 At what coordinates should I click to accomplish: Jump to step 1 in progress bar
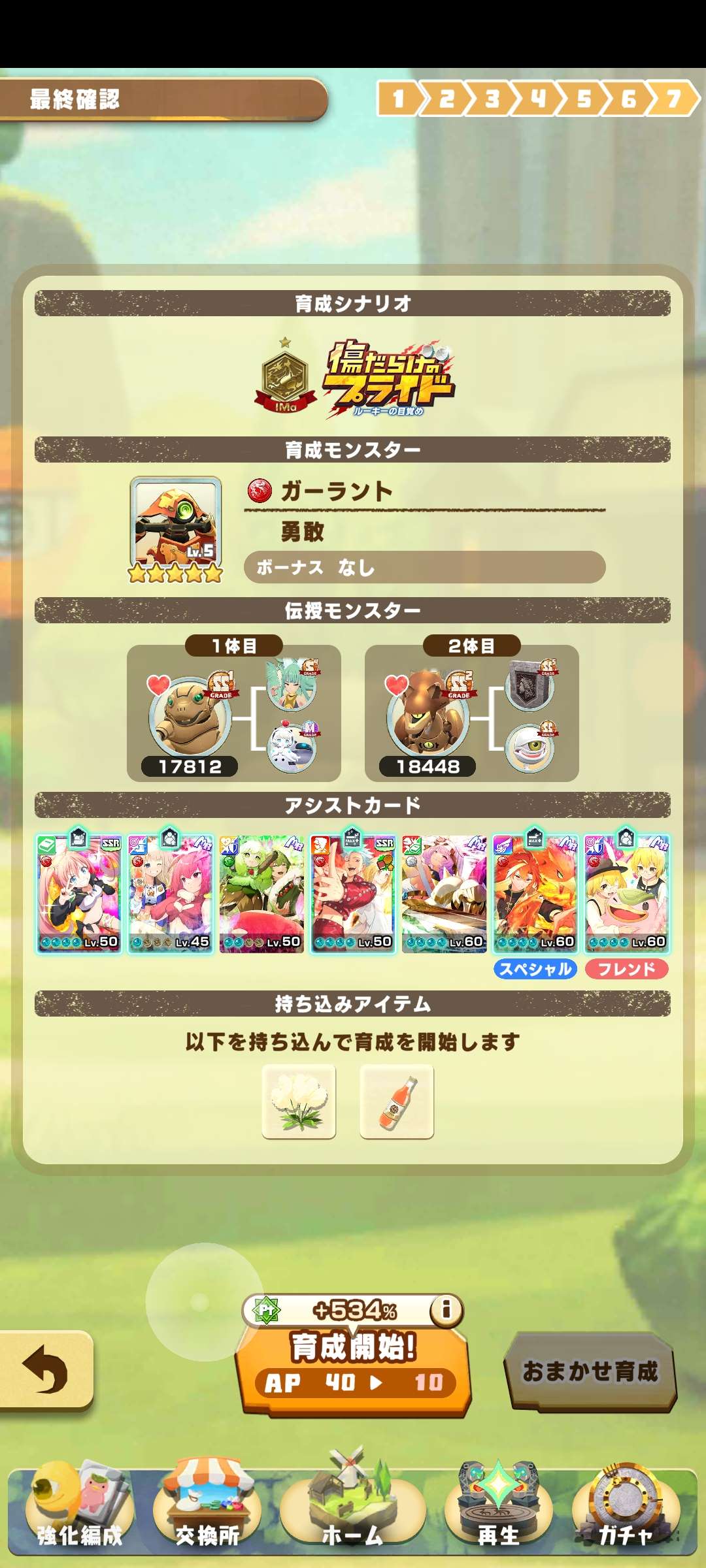point(397,99)
